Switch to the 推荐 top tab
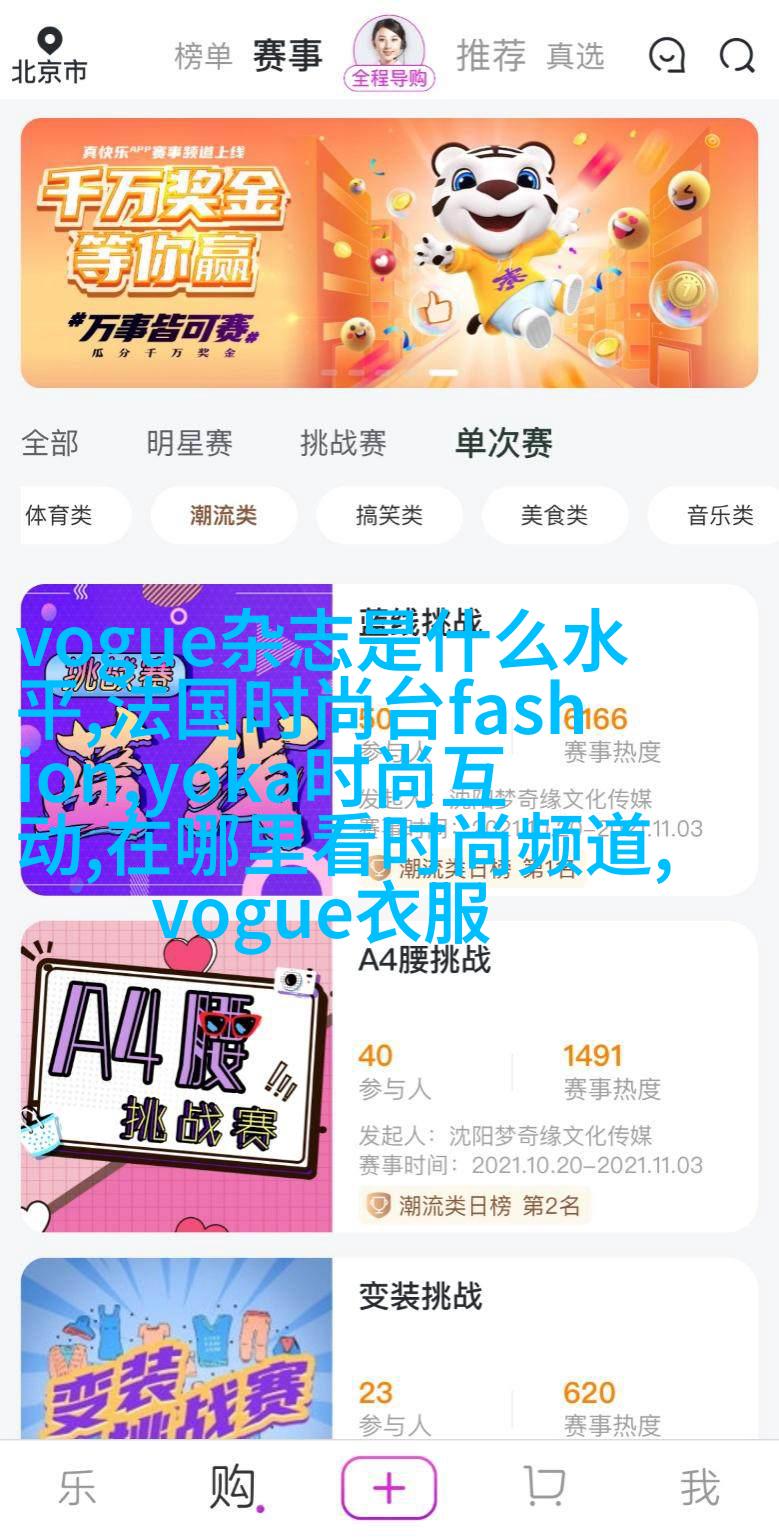779x1537 pixels. click(491, 55)
